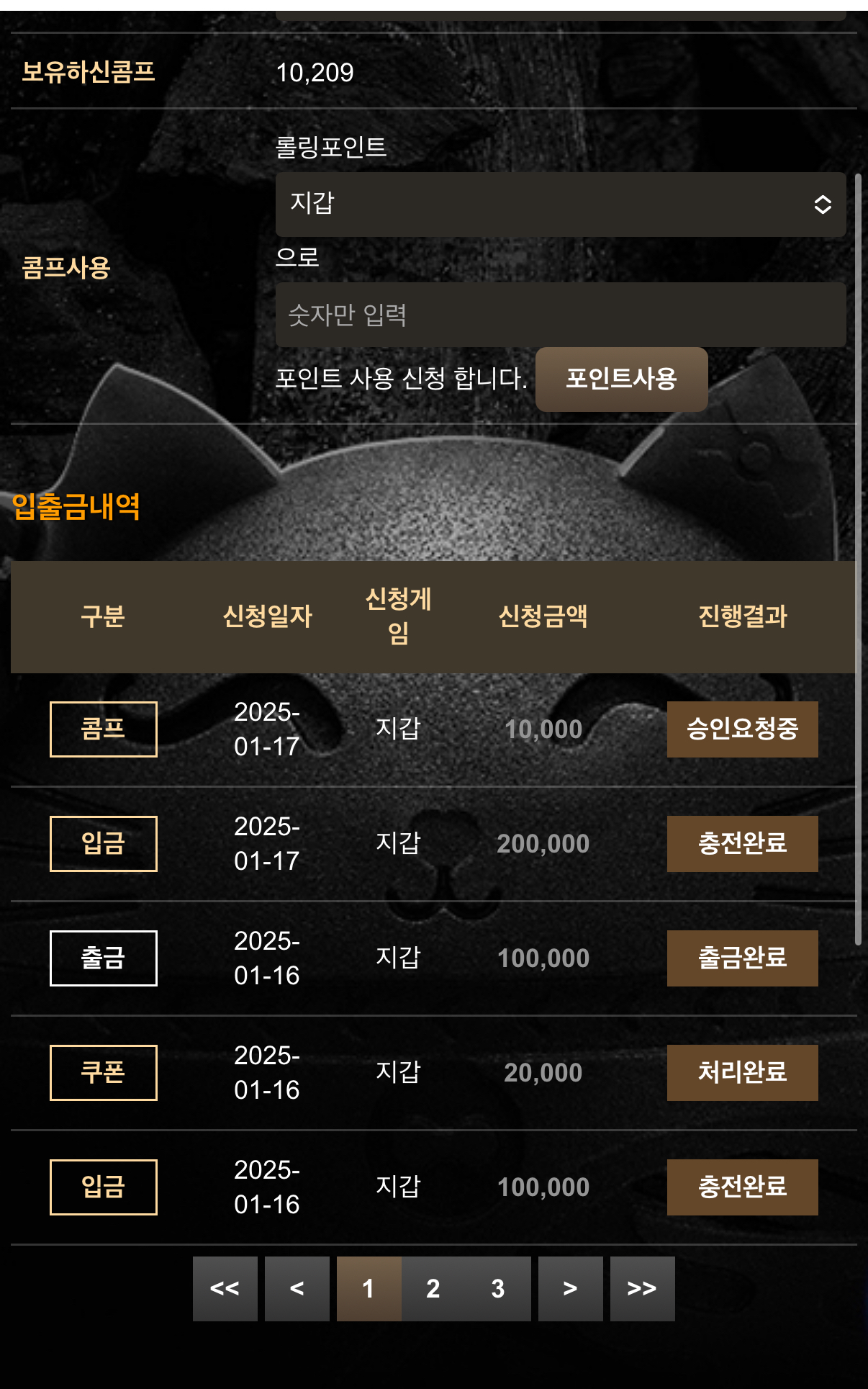The width and height of the screenshot is (868, 1389).
Task: Open the 지갑 rolling point dropdown
Action: point(560,204)
